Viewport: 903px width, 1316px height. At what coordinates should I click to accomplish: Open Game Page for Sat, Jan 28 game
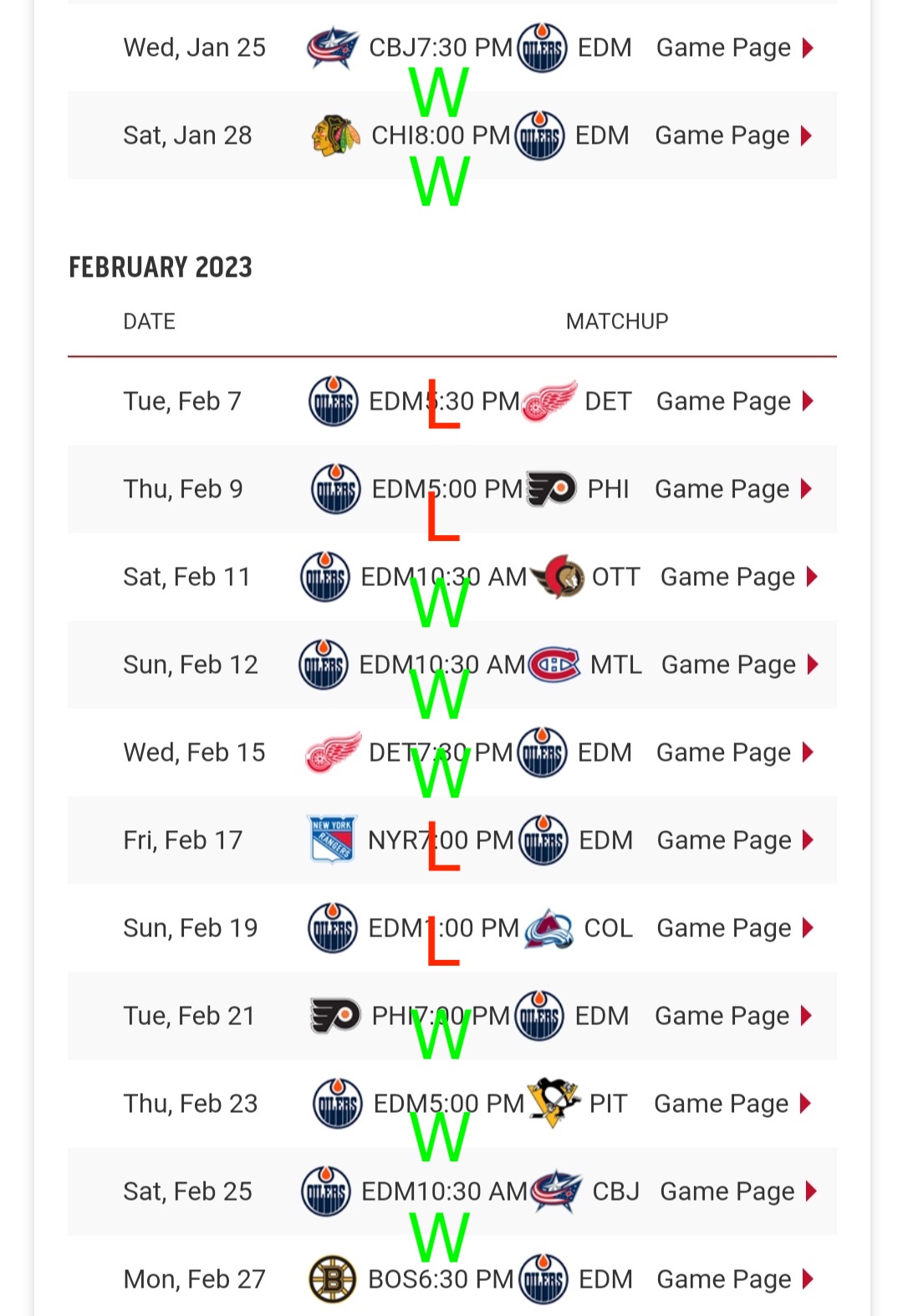pos(732,135)
